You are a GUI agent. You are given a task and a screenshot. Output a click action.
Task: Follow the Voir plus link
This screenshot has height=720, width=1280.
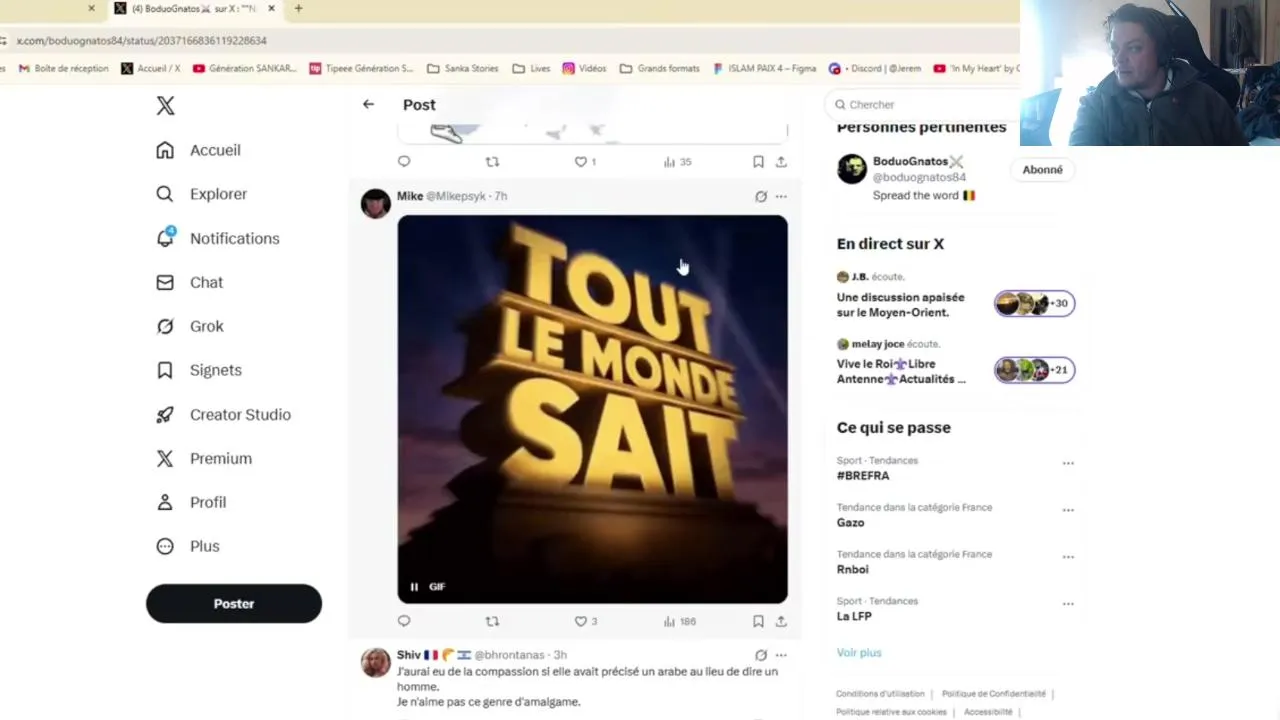(859, 652)
